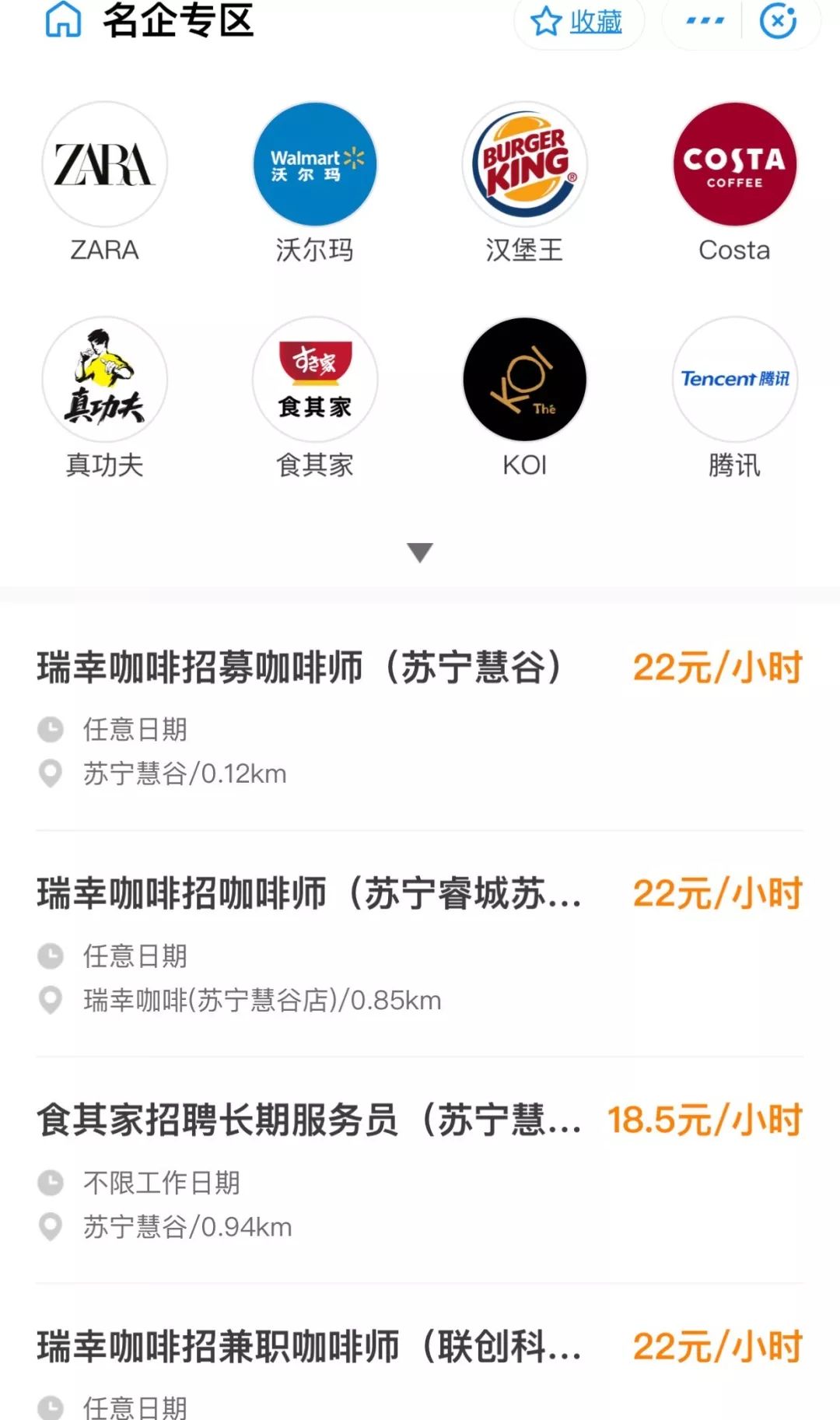Viewport: 840px width, 1420px height.
Task: Tap the 腾讯 Tencent tile
Action: pos(735,398)
